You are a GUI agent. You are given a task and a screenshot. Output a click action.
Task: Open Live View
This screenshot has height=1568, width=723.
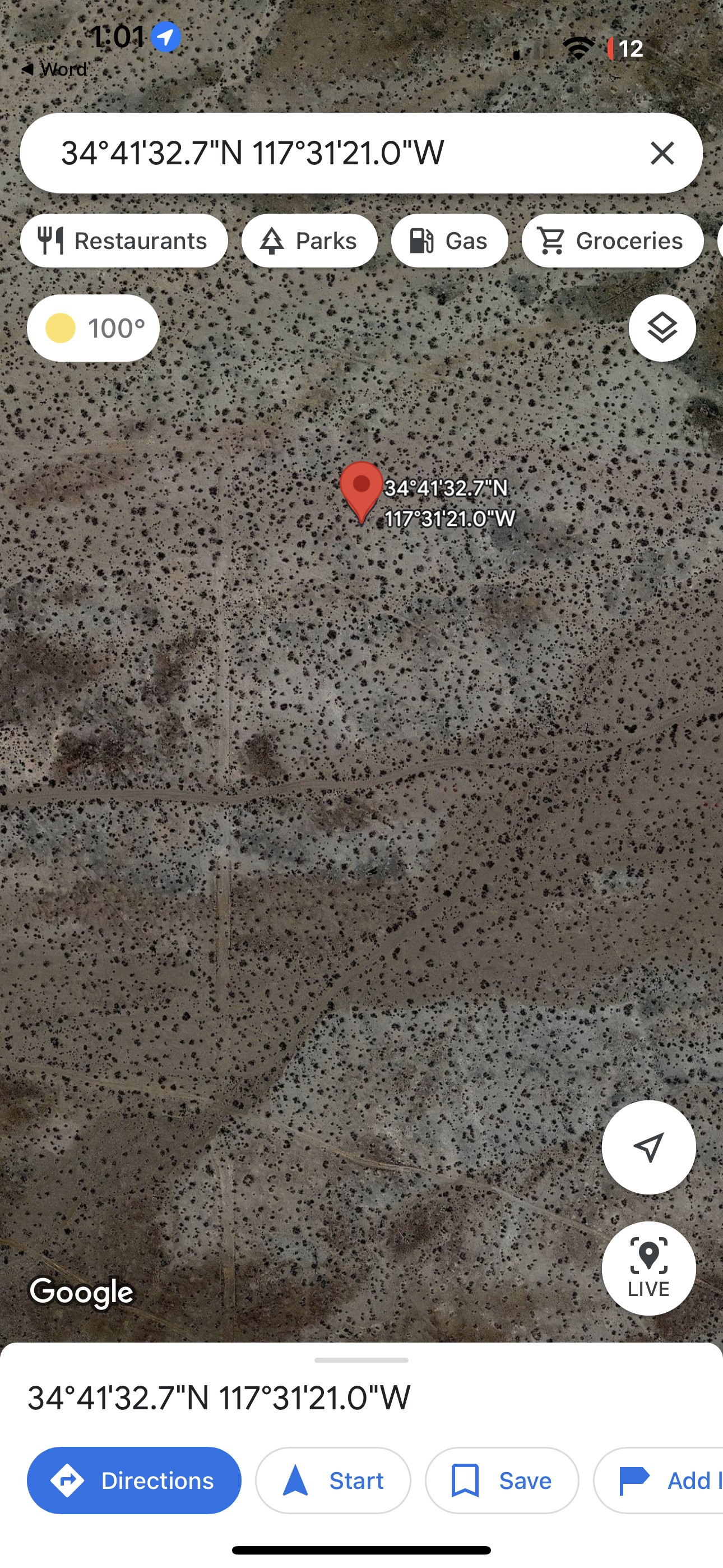tap(648, 1268)
